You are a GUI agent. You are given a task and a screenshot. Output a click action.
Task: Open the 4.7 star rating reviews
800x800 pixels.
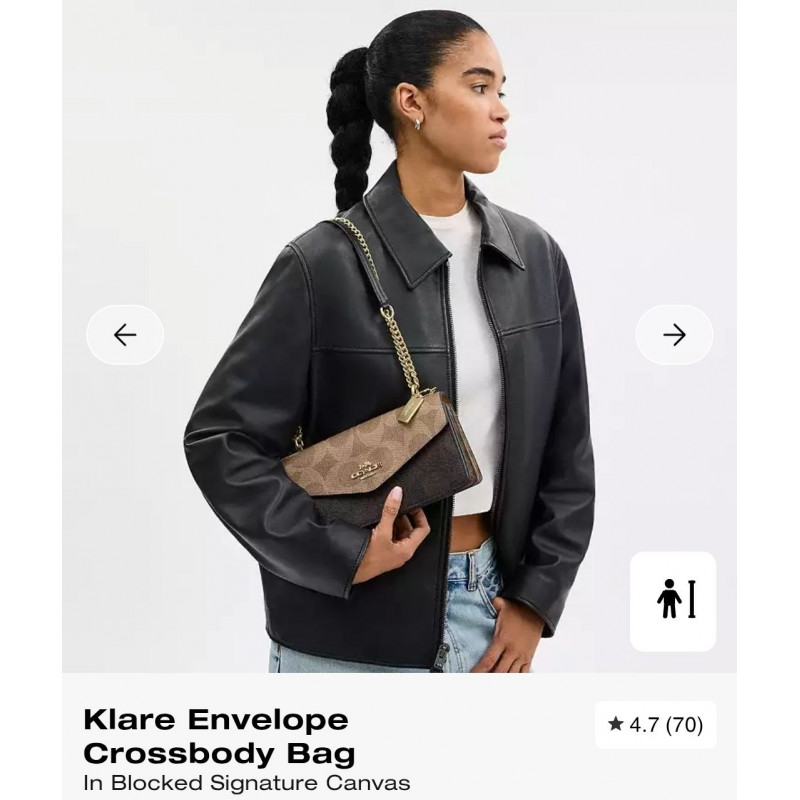pyautogui.click(x=655, y=724)
